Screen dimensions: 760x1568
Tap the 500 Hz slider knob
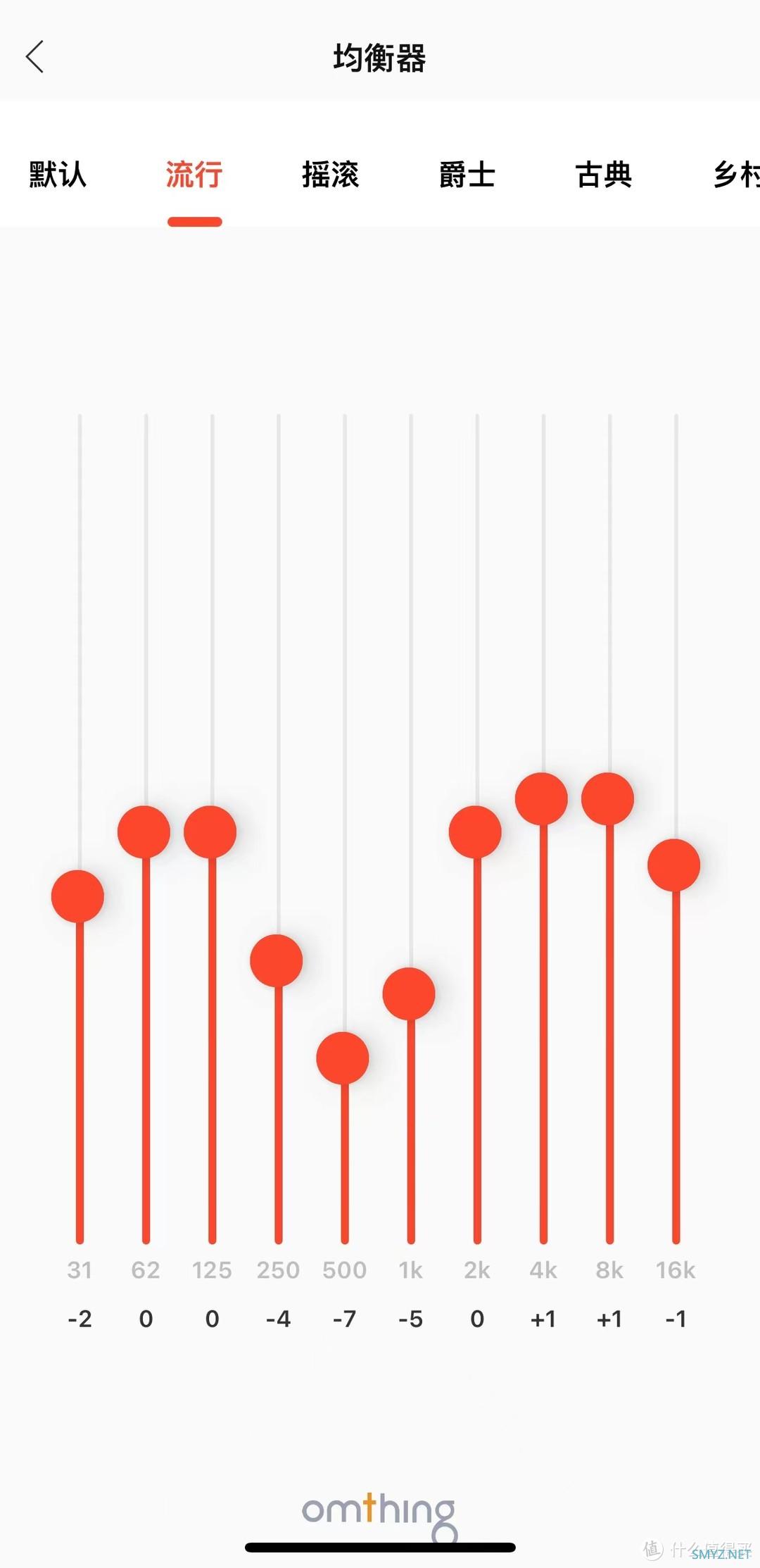click(343, 1058)
